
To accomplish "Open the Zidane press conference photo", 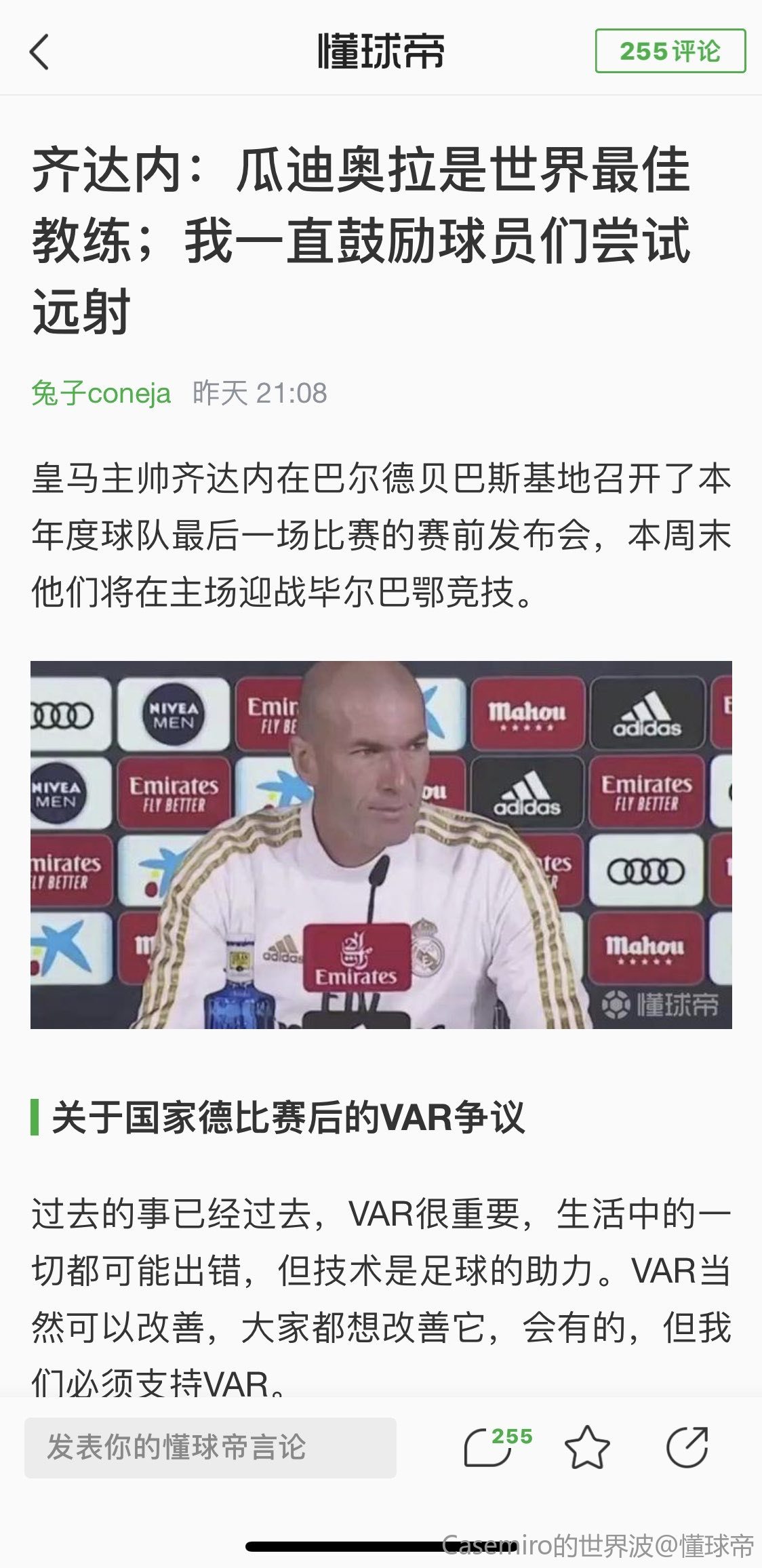I will (381, 844).
